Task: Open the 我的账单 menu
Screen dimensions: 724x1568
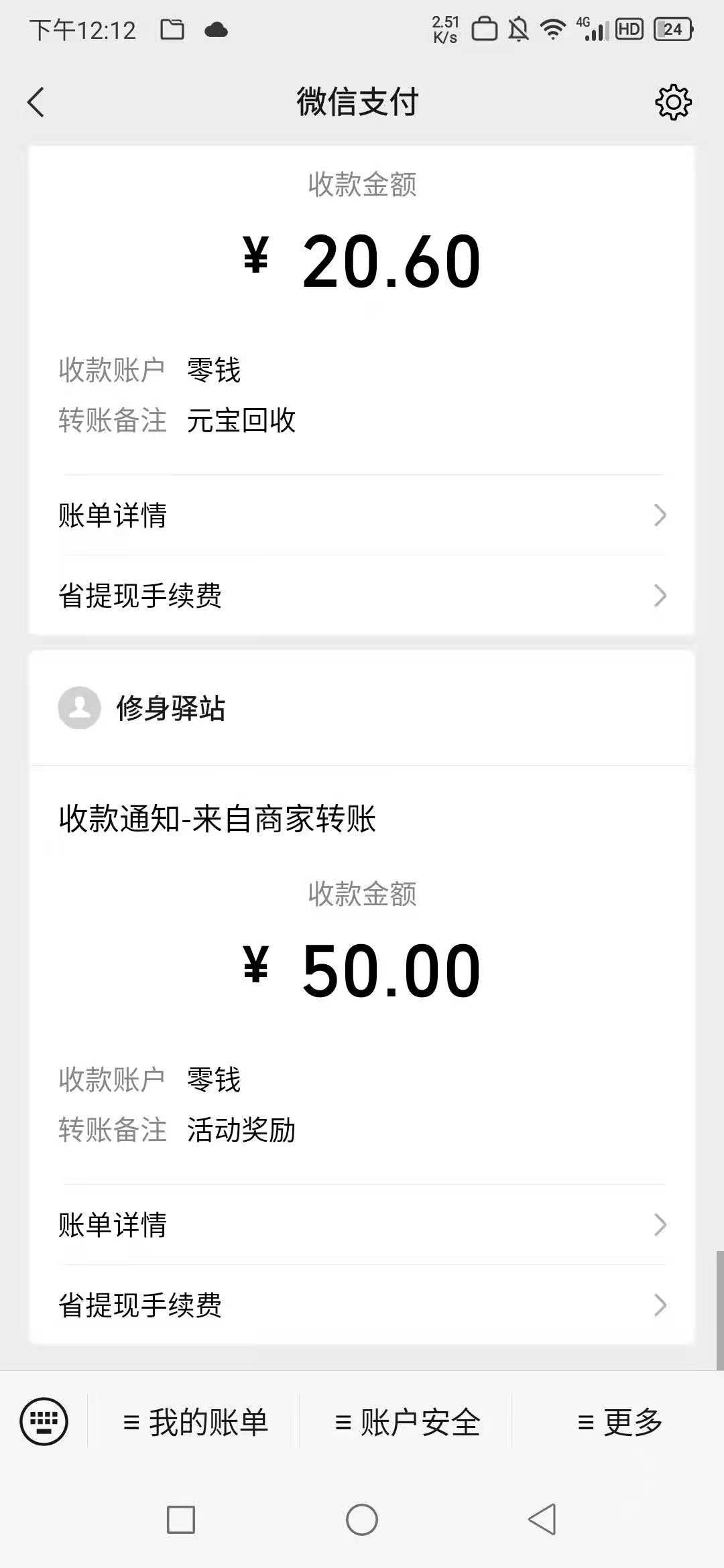Action: click(194, 1422)
